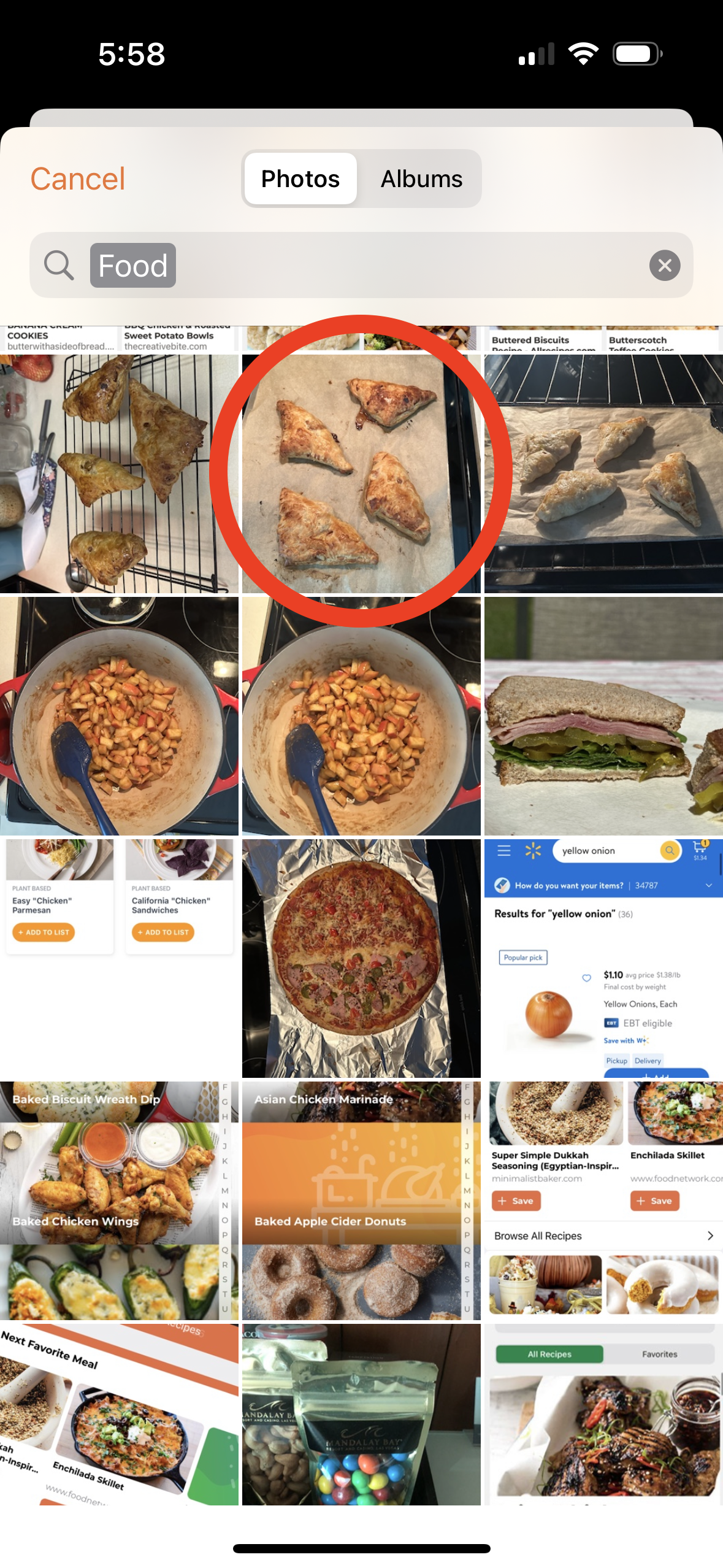The height and width of the screenshot is (1568, 723).
Task: Clear the Food search query
Action: [x=664, y=266]
